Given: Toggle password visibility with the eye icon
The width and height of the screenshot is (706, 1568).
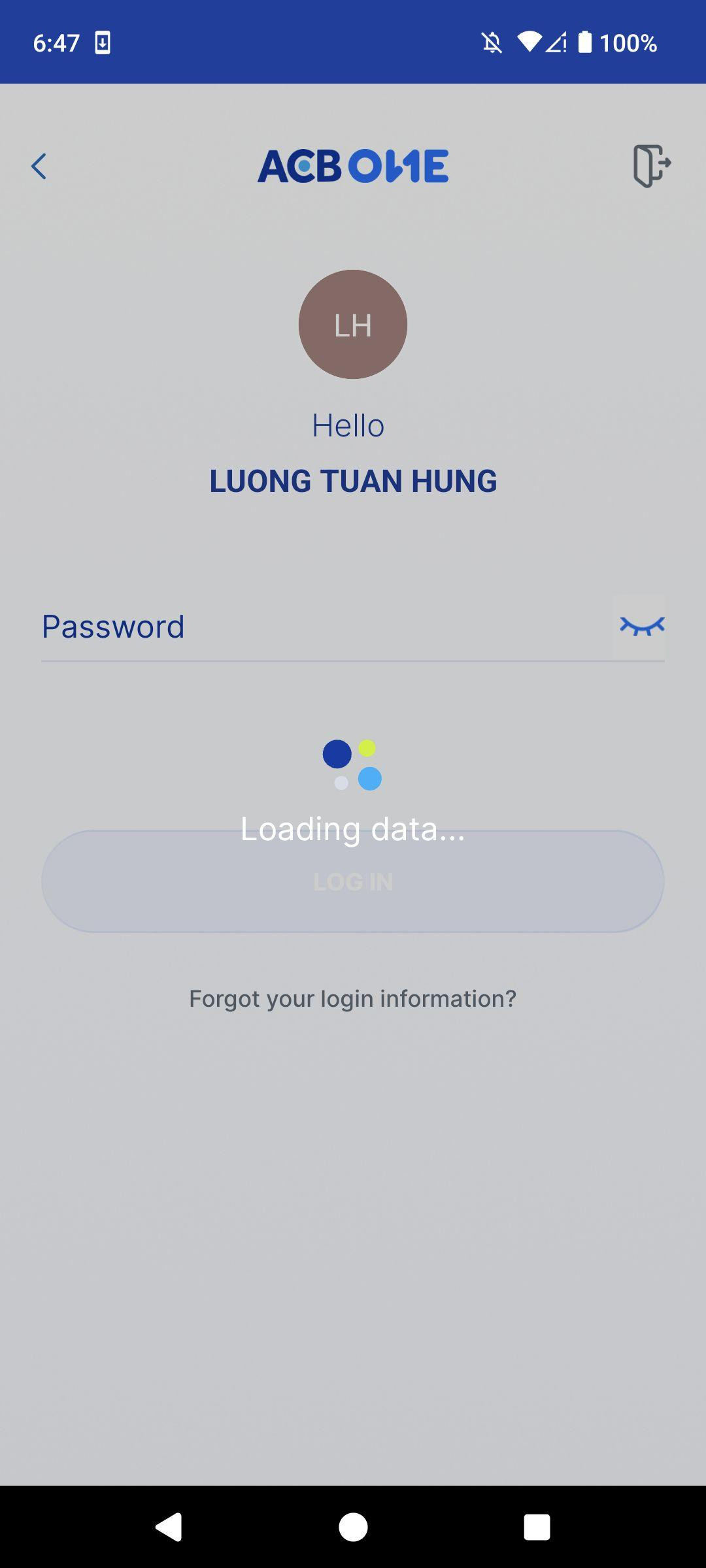Looking at the screenshot, I should click(642, 626).
